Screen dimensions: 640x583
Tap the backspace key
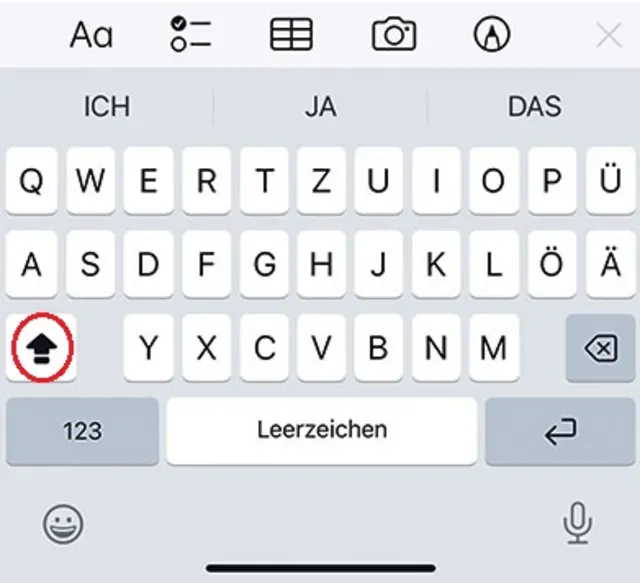(600, 348)
